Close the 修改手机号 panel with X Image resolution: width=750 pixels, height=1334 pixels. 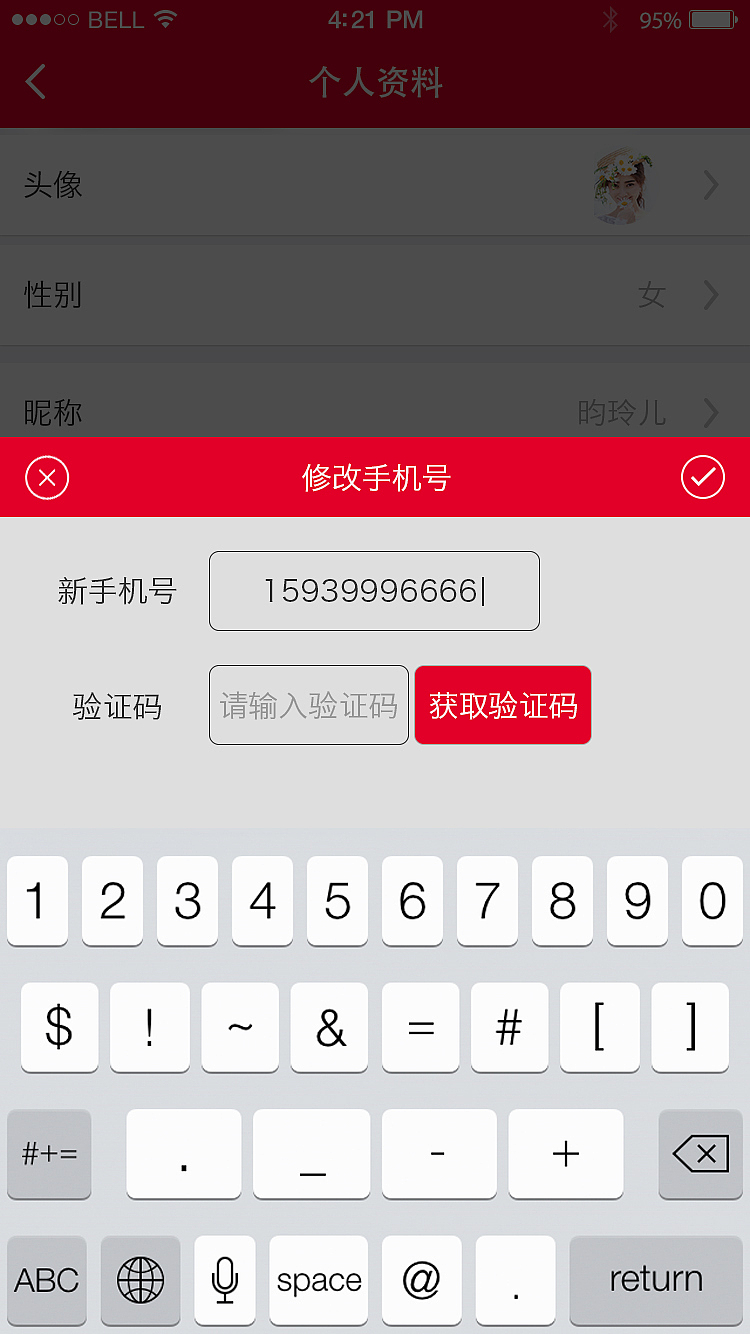[x=47, y=478]
